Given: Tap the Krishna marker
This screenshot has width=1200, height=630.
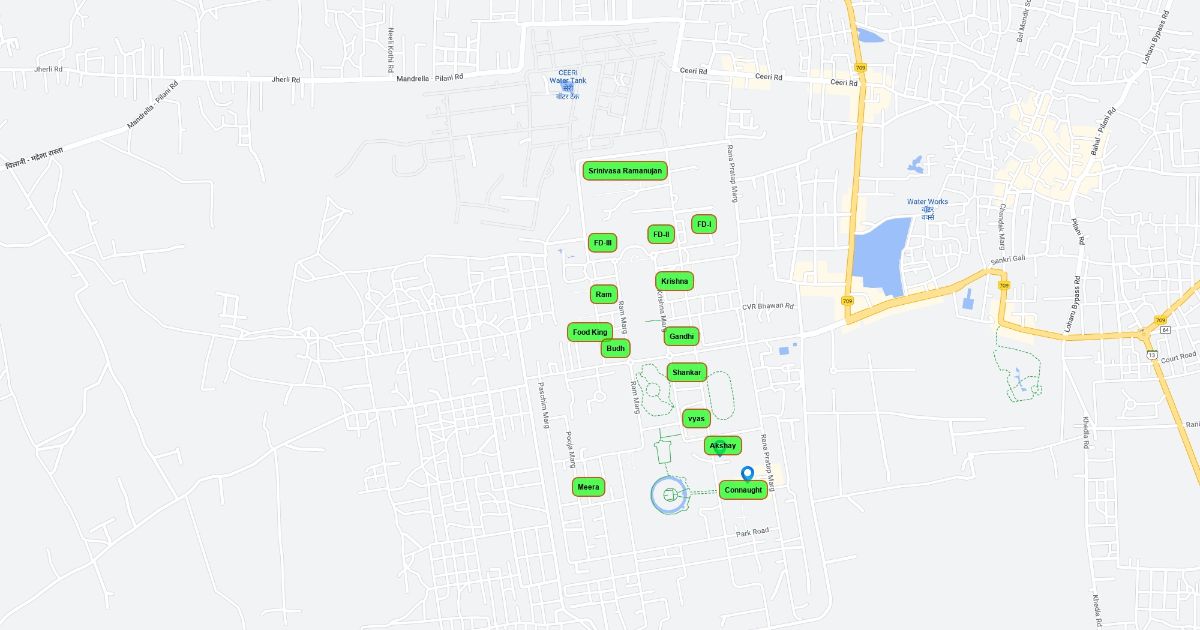Looking at the screenshot, I should tap(674, 281).
